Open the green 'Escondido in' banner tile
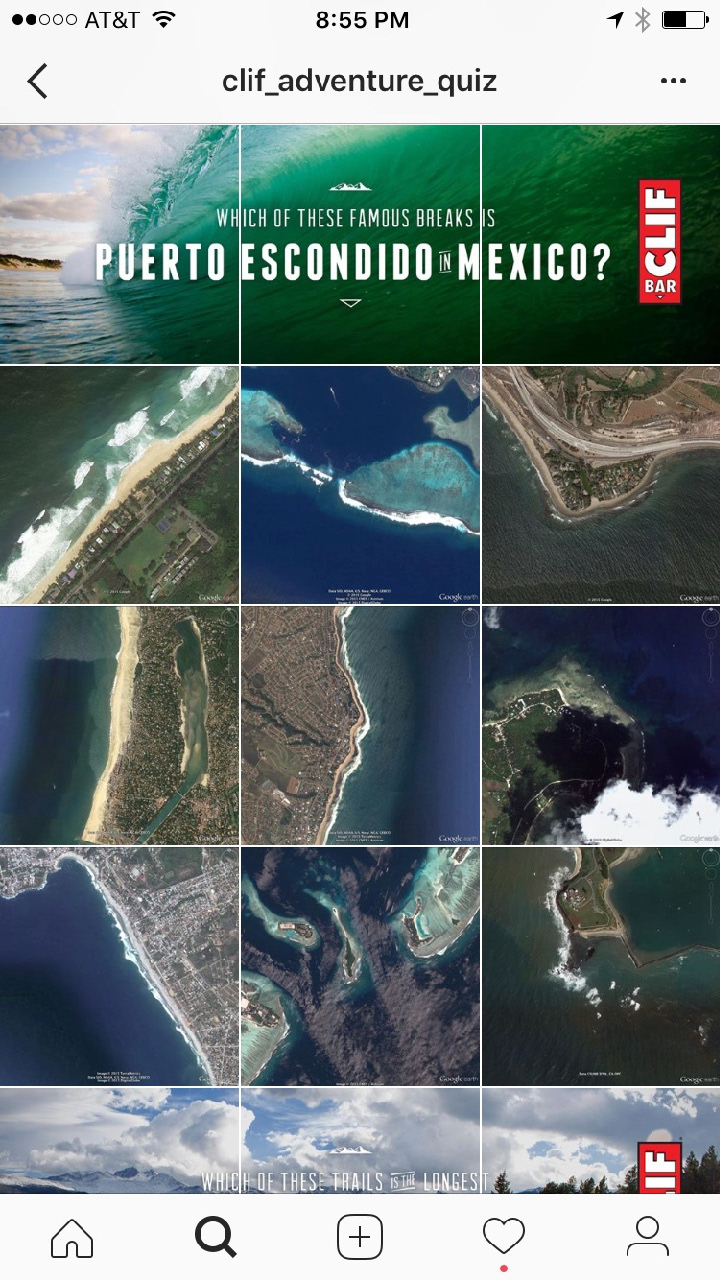The width and height of the screenshot is (720, 1280). coord(360,244)
